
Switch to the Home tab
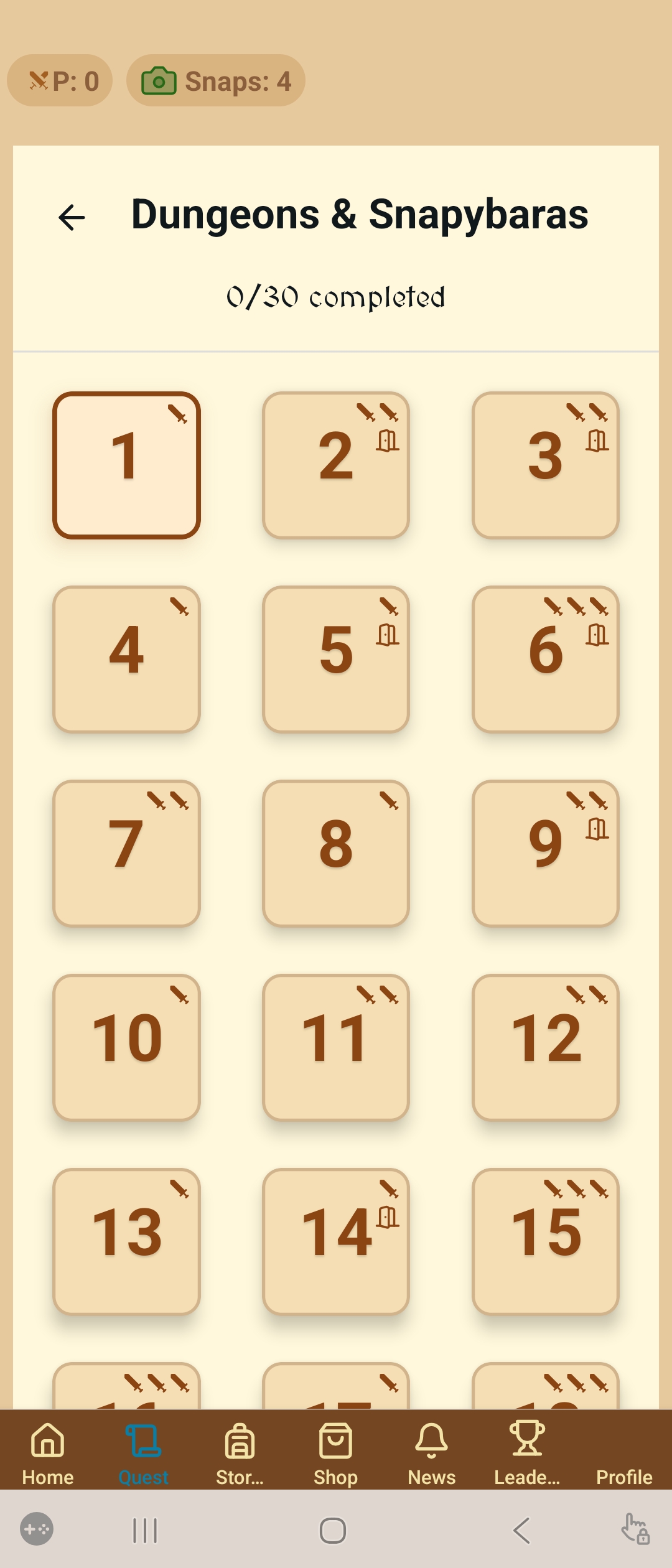(48, 1454)
